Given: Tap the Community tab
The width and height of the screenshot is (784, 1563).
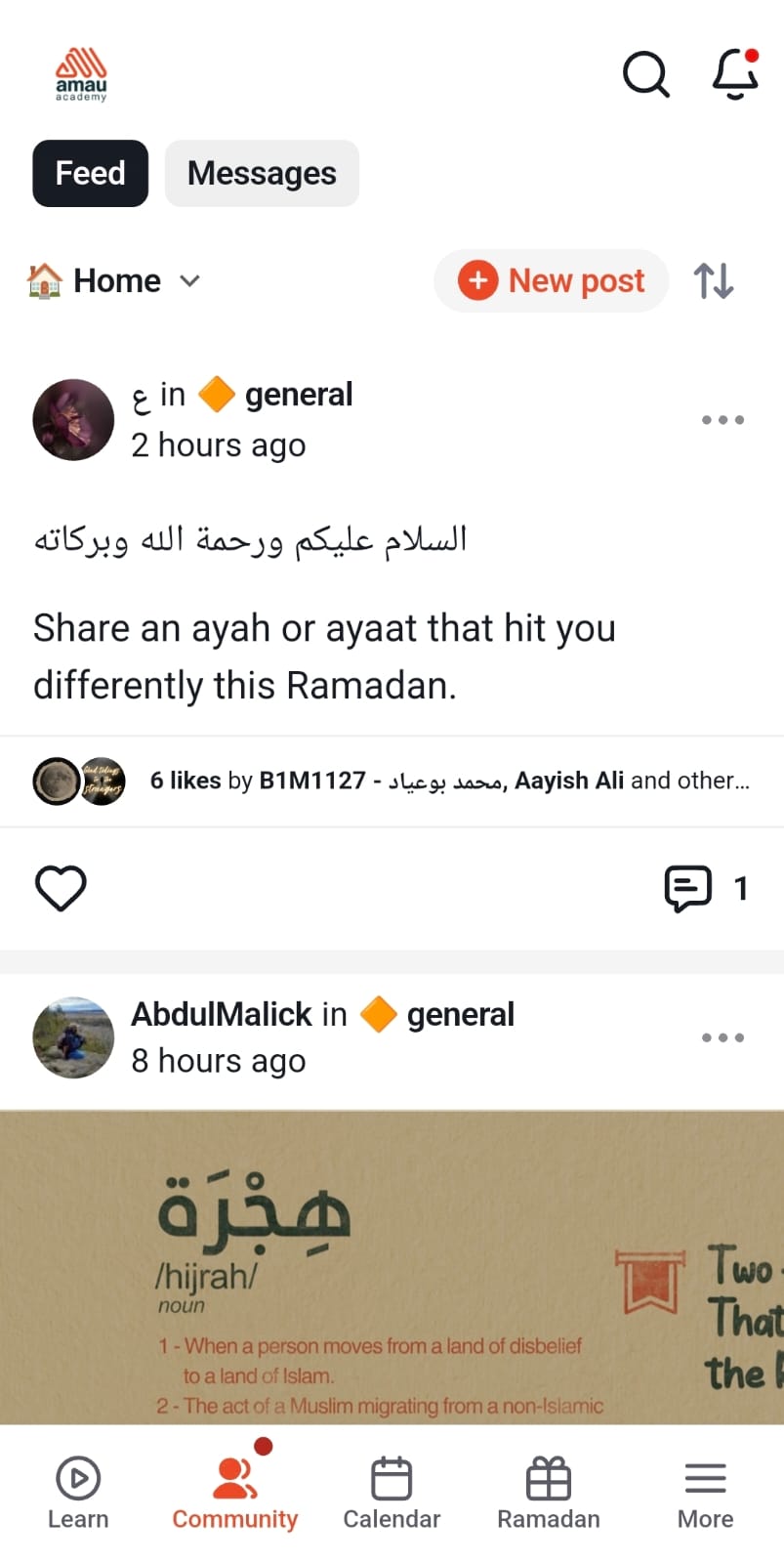Looking at the screenshot, I should point(235,1494).
